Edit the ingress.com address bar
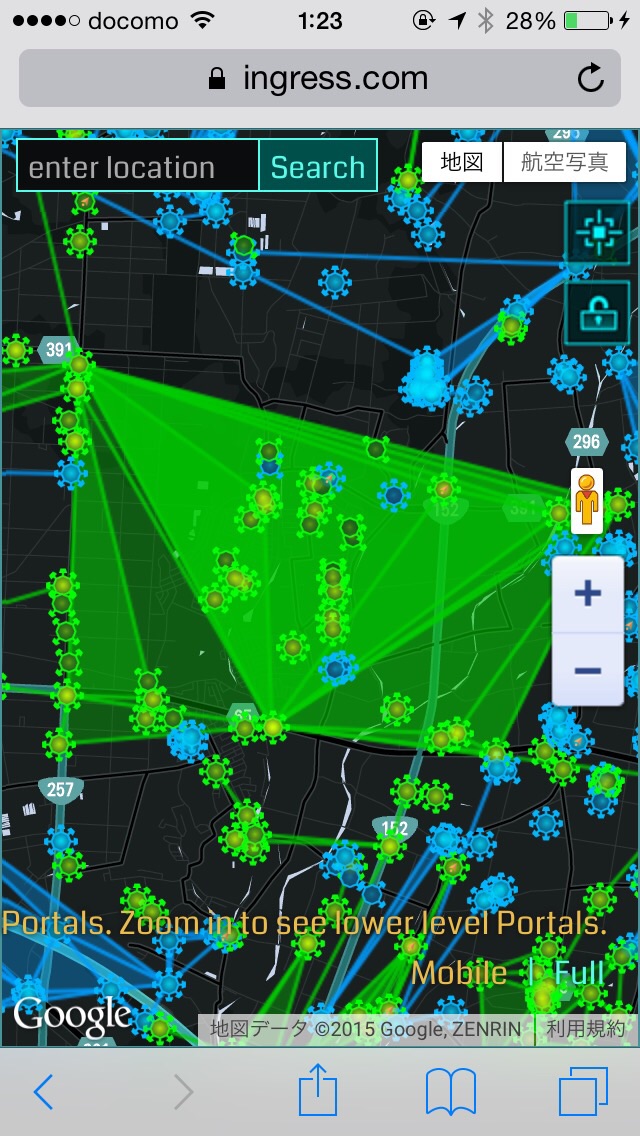 [x=320, y=79]
